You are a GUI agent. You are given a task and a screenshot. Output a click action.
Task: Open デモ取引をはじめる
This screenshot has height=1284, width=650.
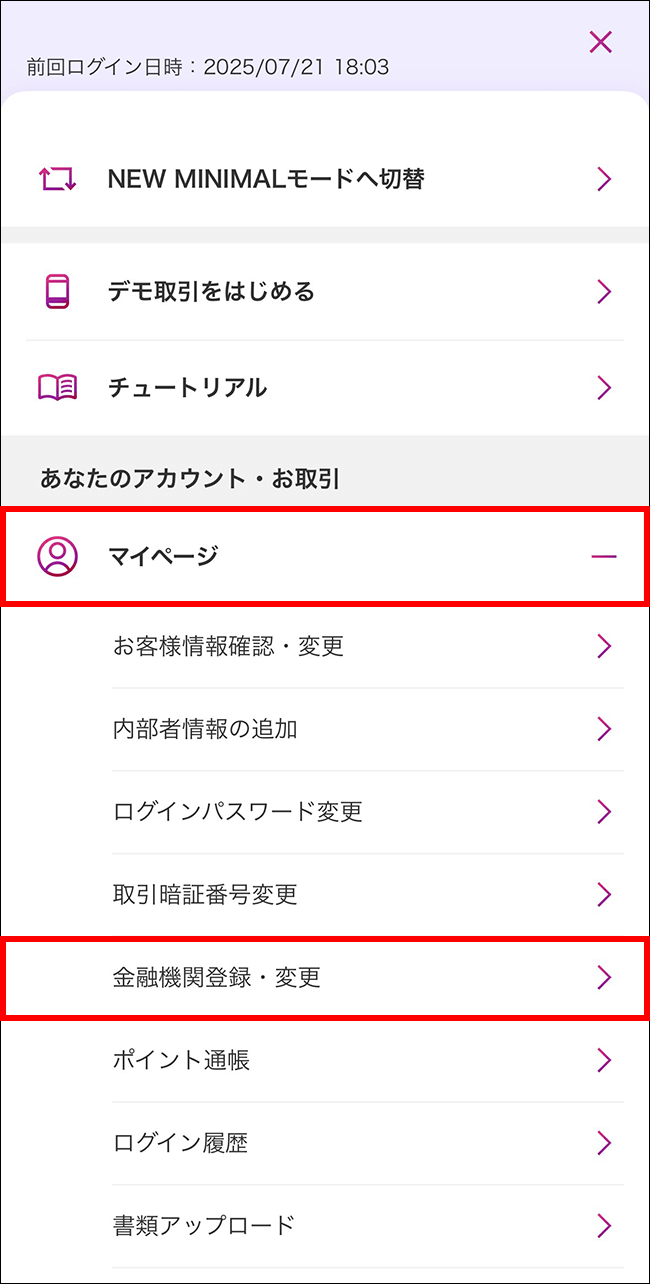click(x=325, y=292)
